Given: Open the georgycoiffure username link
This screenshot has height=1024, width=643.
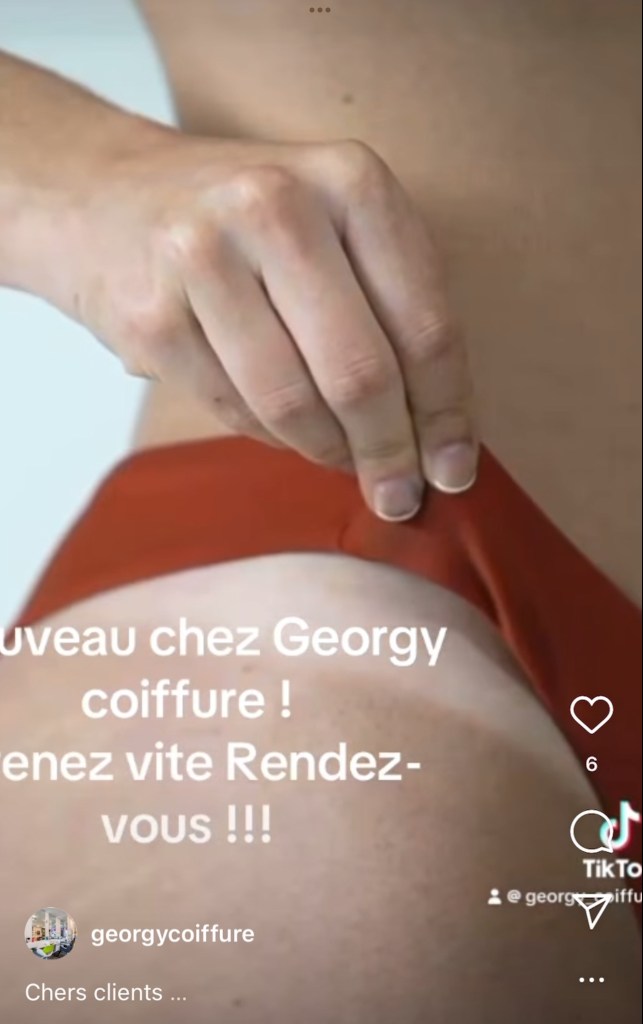Looking at the screenshot, I should 172,934.
